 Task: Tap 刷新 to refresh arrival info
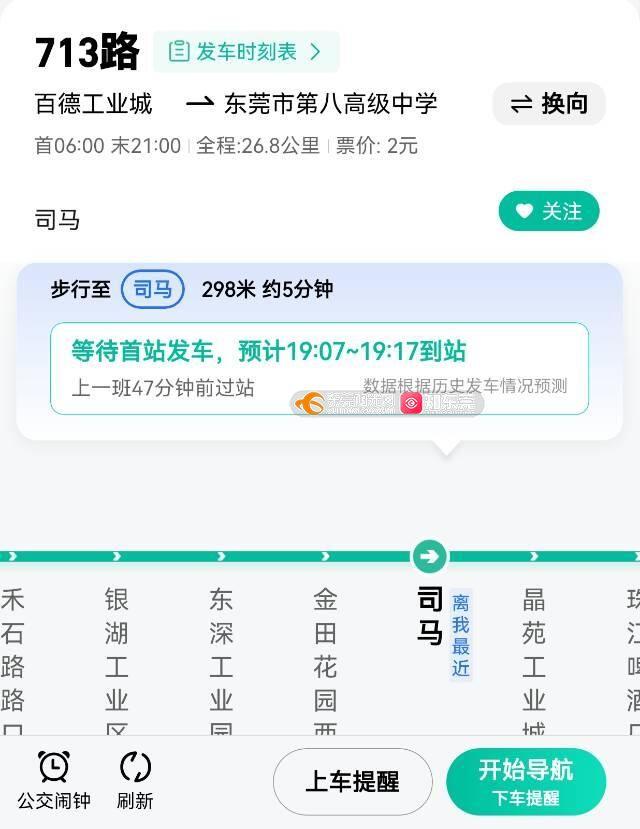[x=135, y=781]
